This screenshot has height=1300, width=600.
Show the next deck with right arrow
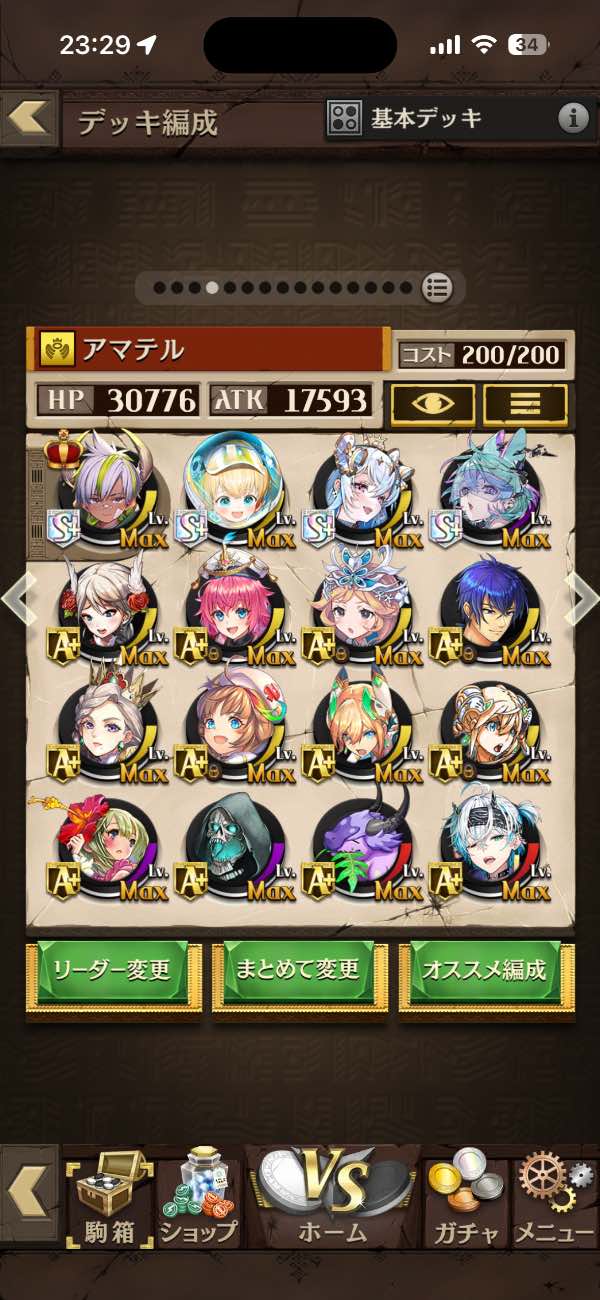583,598
